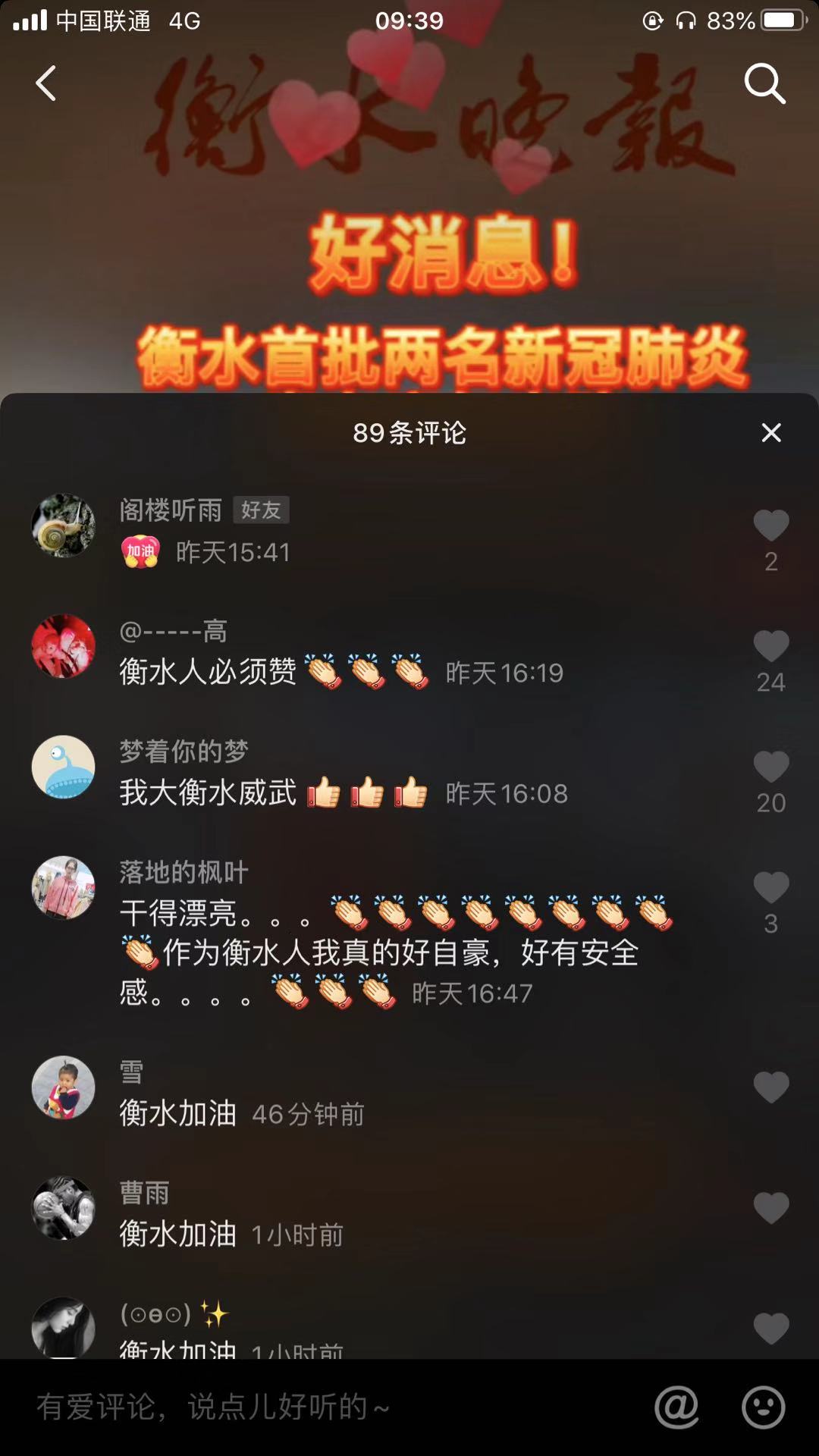Image resolution: width=819 pixels, height=1456 pixels.
Task: Like 曹雨's comment 衡水加油
Action: [770, 1208]
